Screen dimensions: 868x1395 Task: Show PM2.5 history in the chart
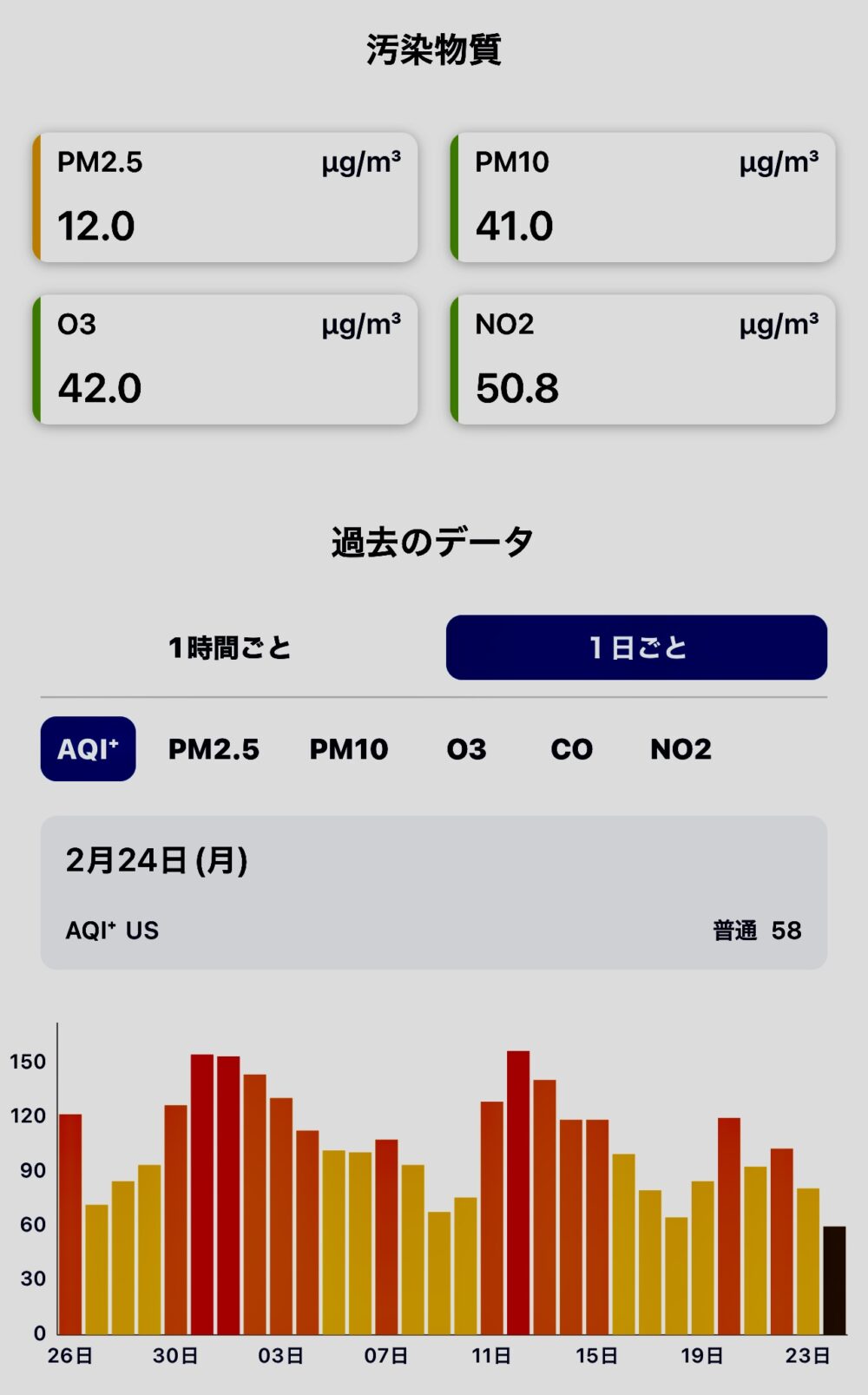[214, 749]
